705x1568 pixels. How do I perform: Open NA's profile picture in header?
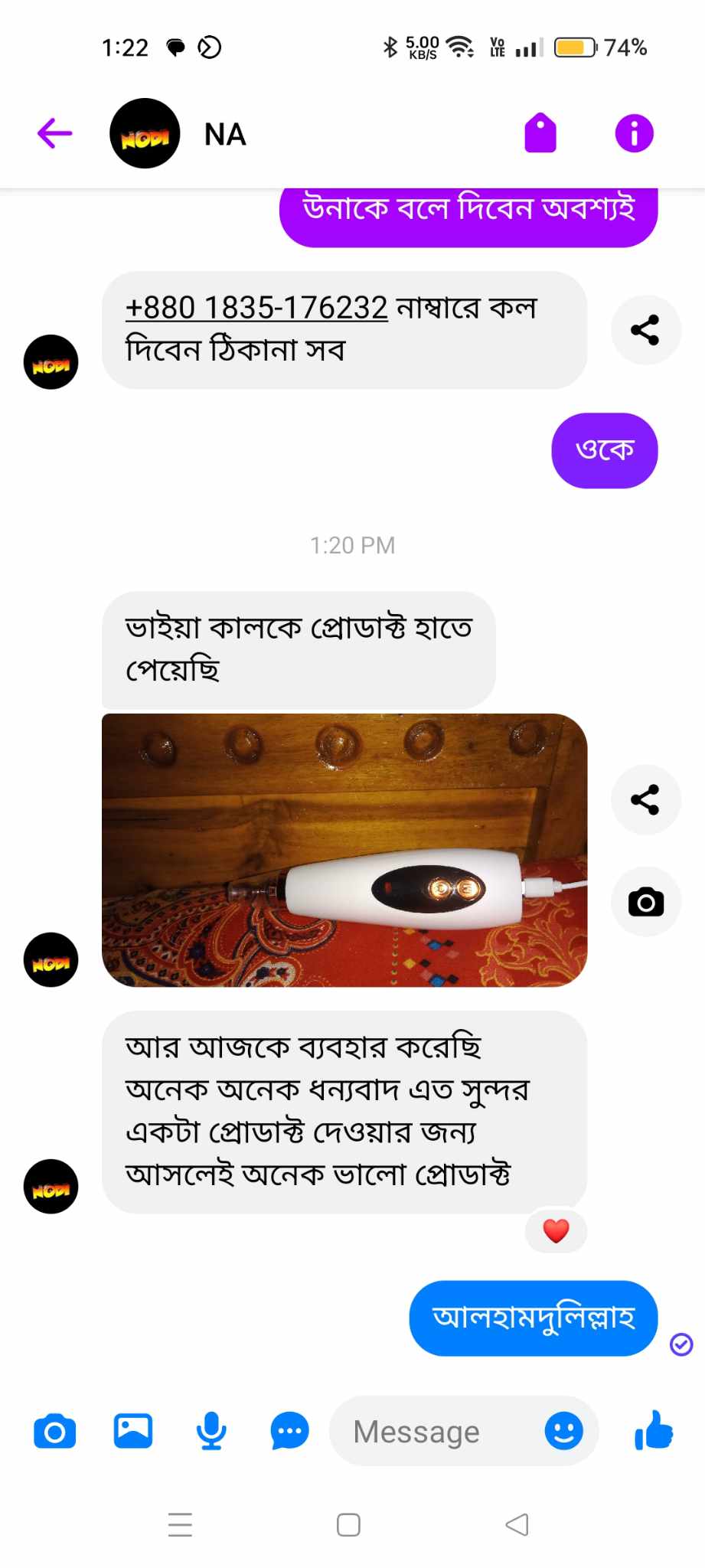pos(145,133)
